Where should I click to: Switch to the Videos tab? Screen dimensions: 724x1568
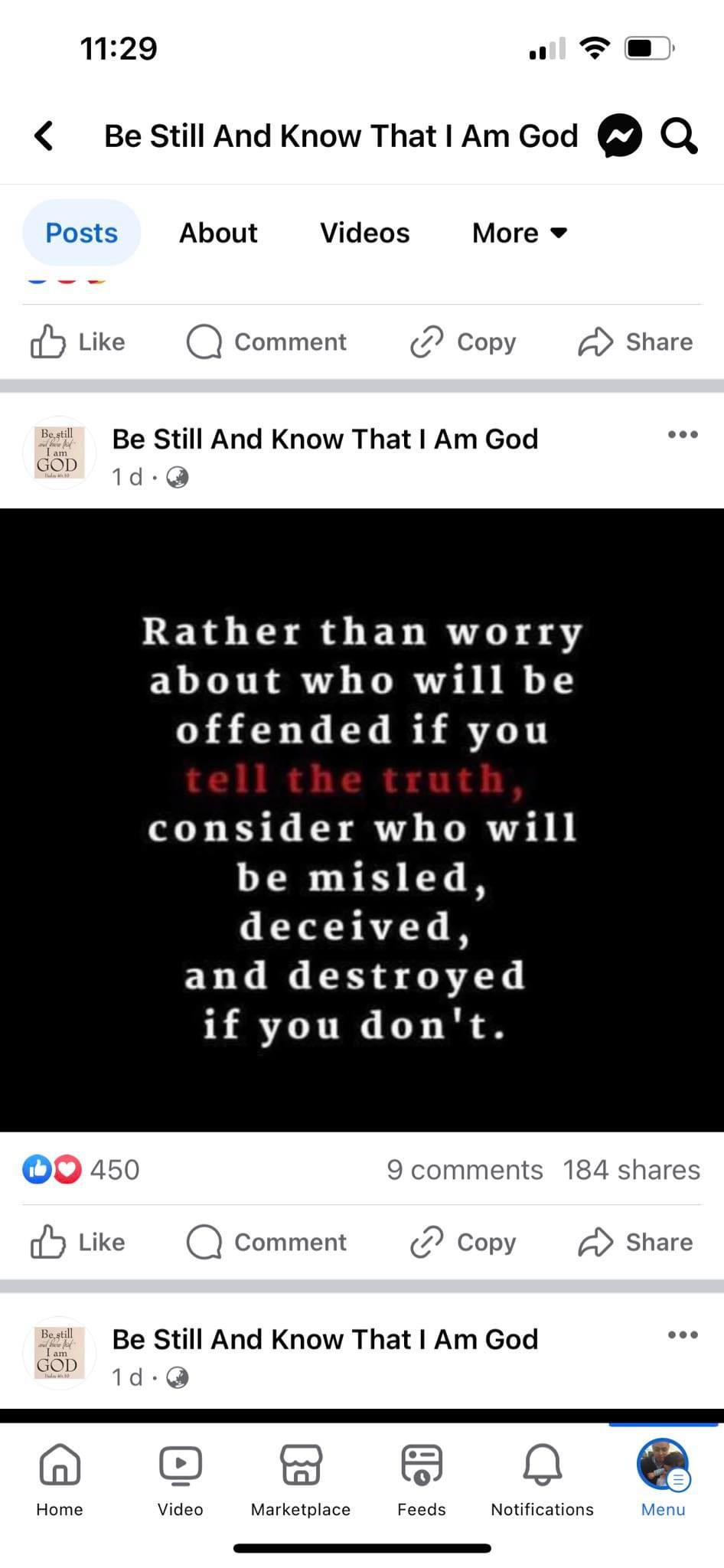click(x=364, y=233)
